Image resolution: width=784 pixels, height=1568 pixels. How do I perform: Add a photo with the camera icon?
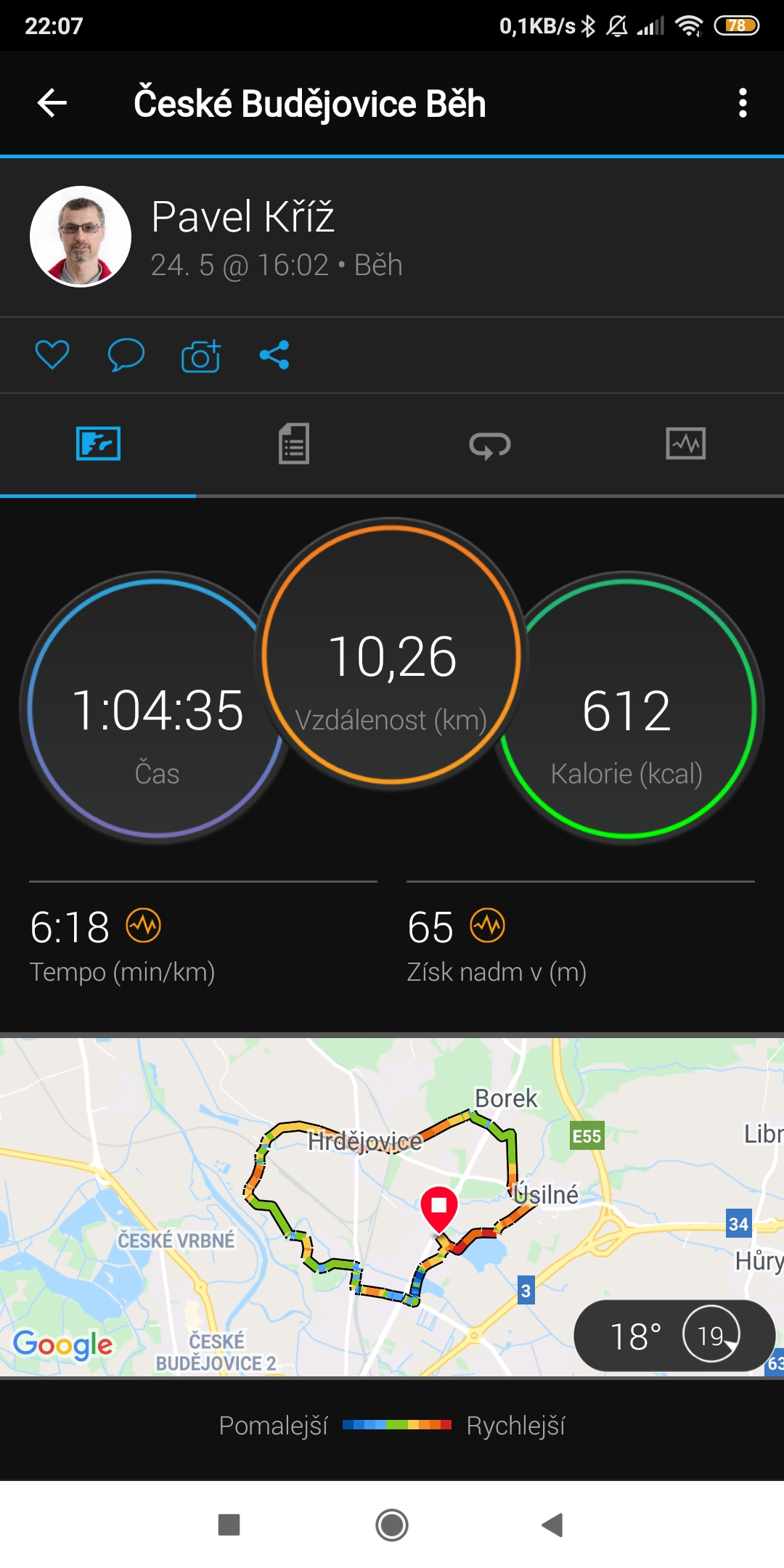point(201,355)
